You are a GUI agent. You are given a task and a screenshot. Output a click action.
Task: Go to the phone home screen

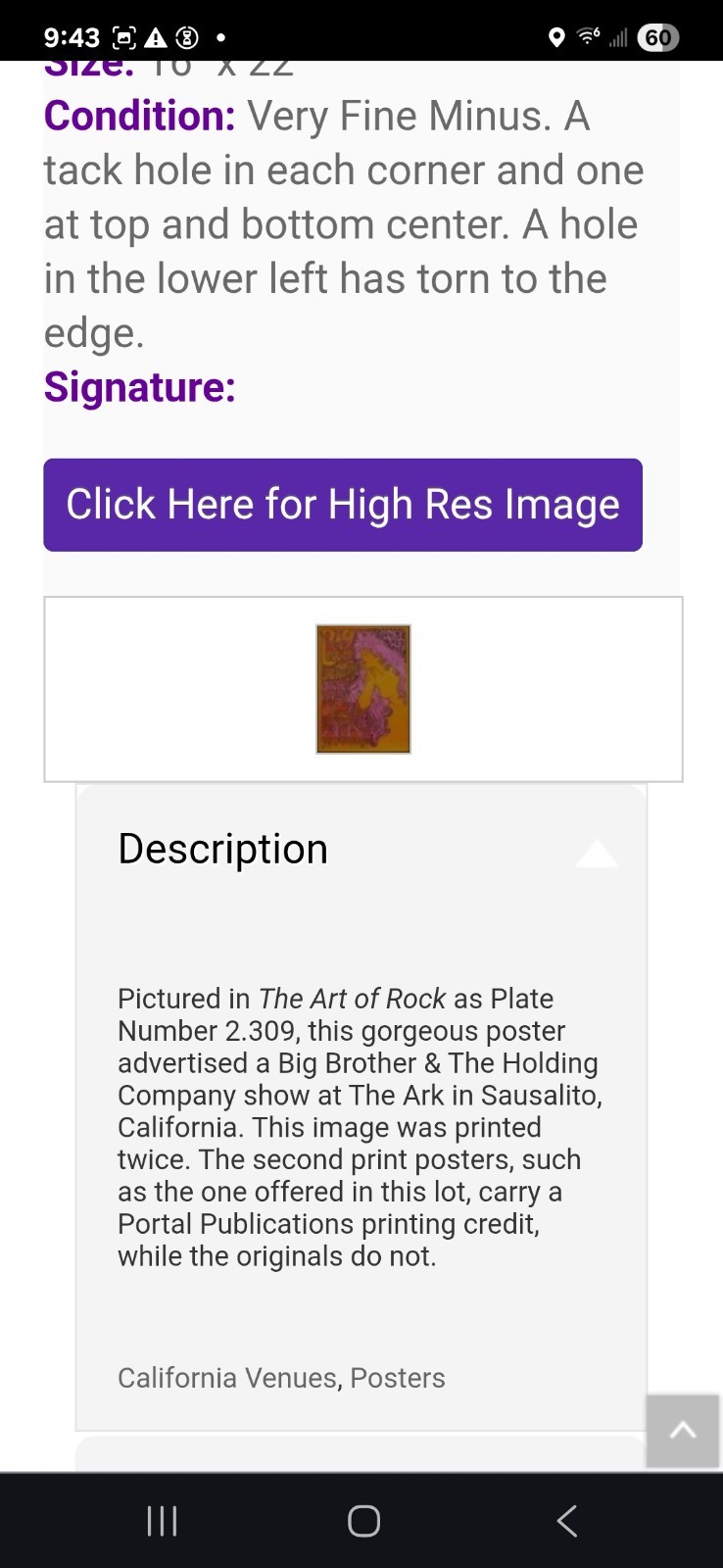coord(363,1521)
